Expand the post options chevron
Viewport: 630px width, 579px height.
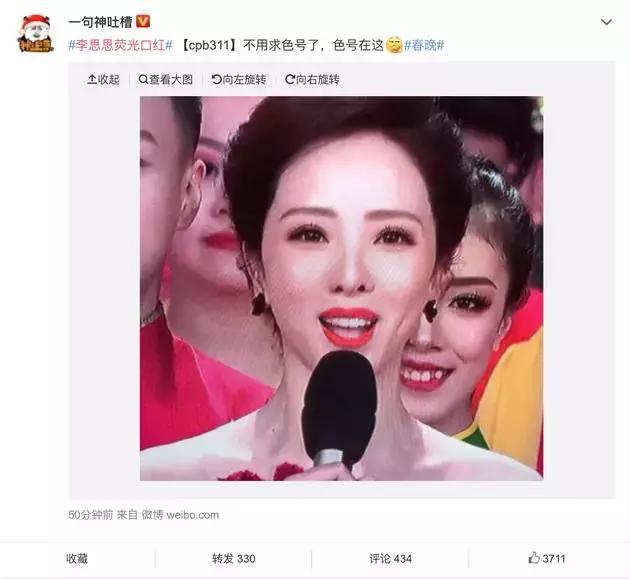click(606, 22)
